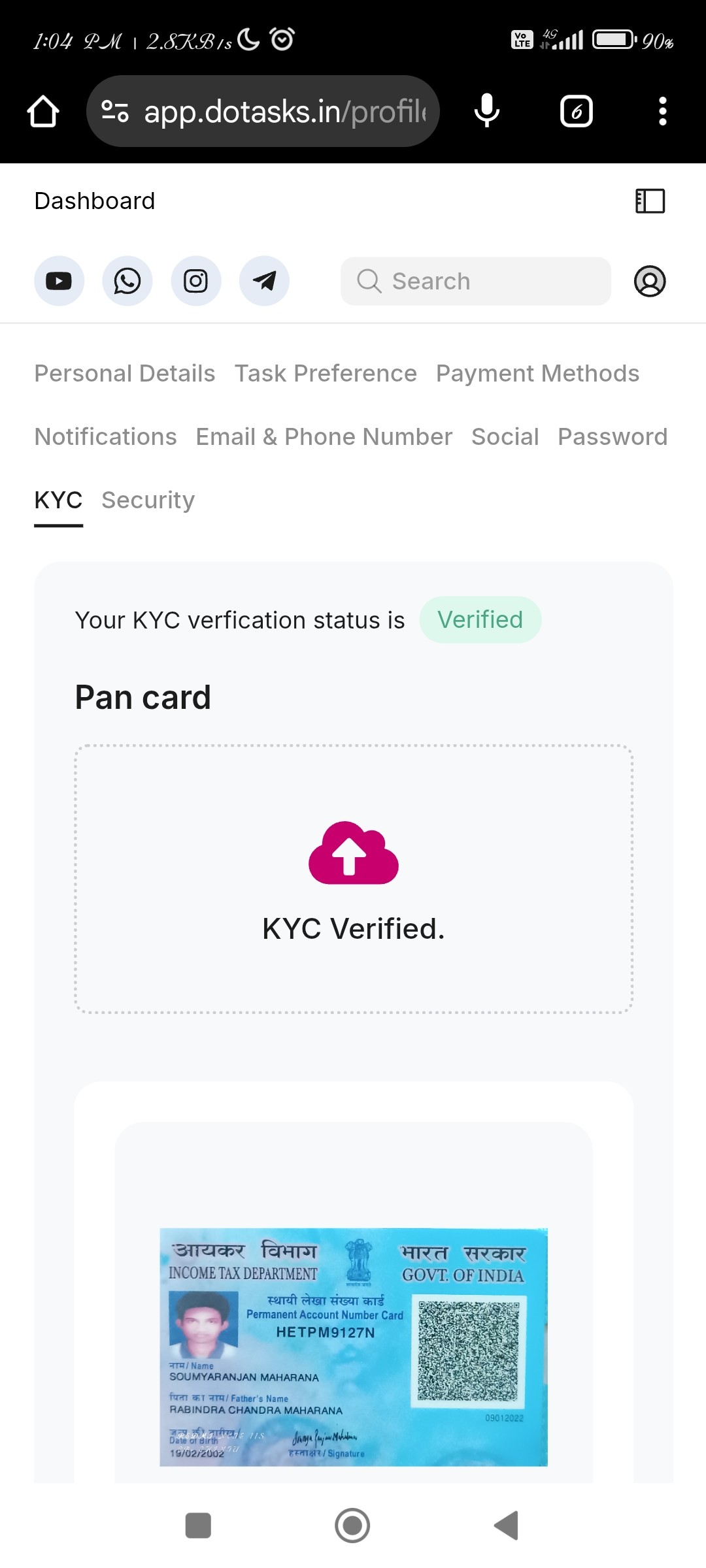Toggle the sidebar panel icon
This screenshot has height=1568, width=706.
650,201
